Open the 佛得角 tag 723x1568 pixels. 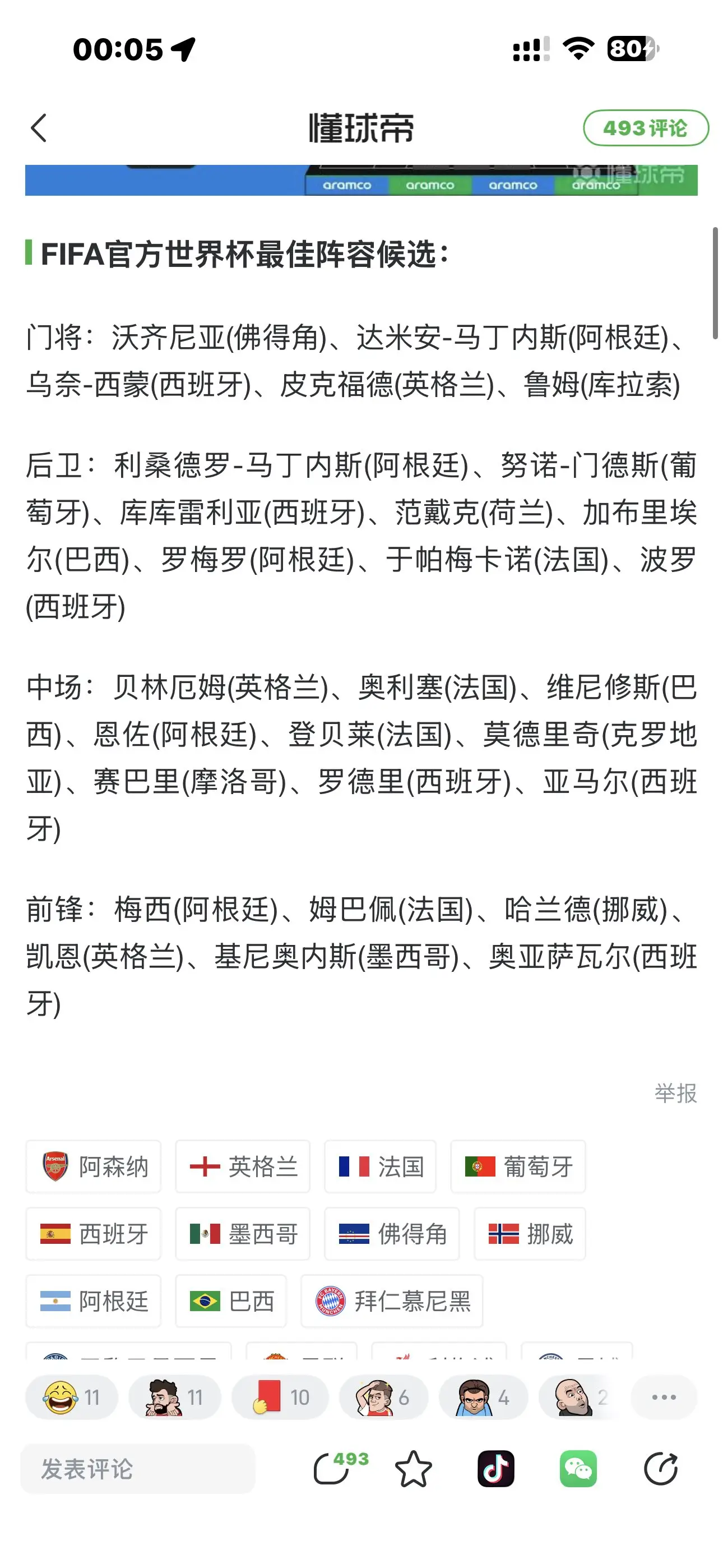pyautogui.click(x=392, y=1234)
